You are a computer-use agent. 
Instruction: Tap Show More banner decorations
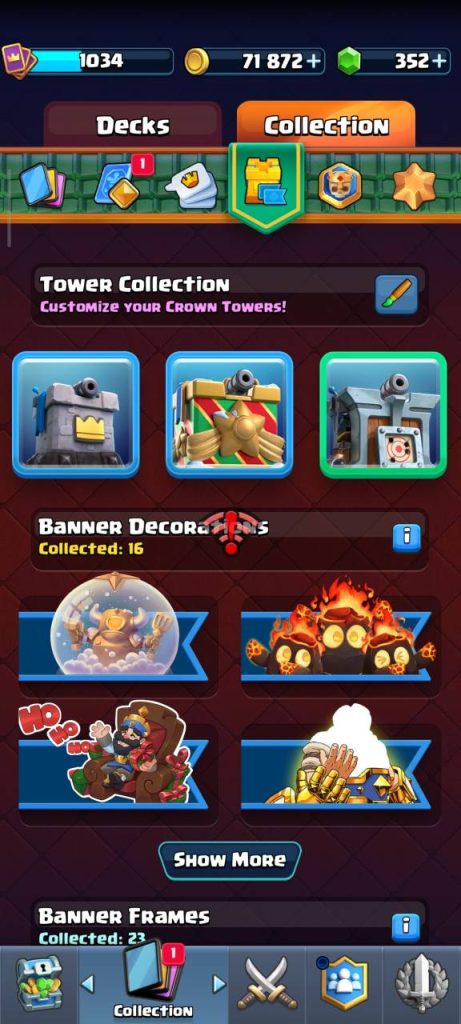tap(230, 859)
